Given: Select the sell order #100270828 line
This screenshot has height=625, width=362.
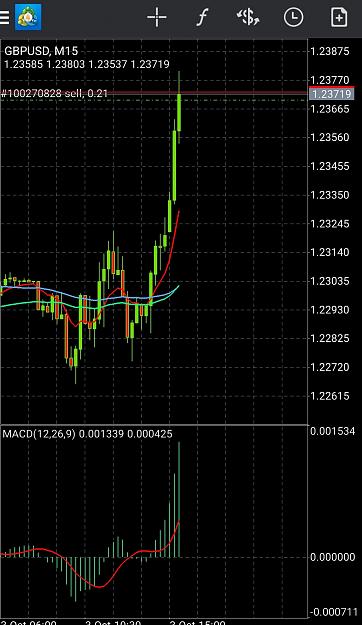Looking at the screenshot, I should [54, 94].
